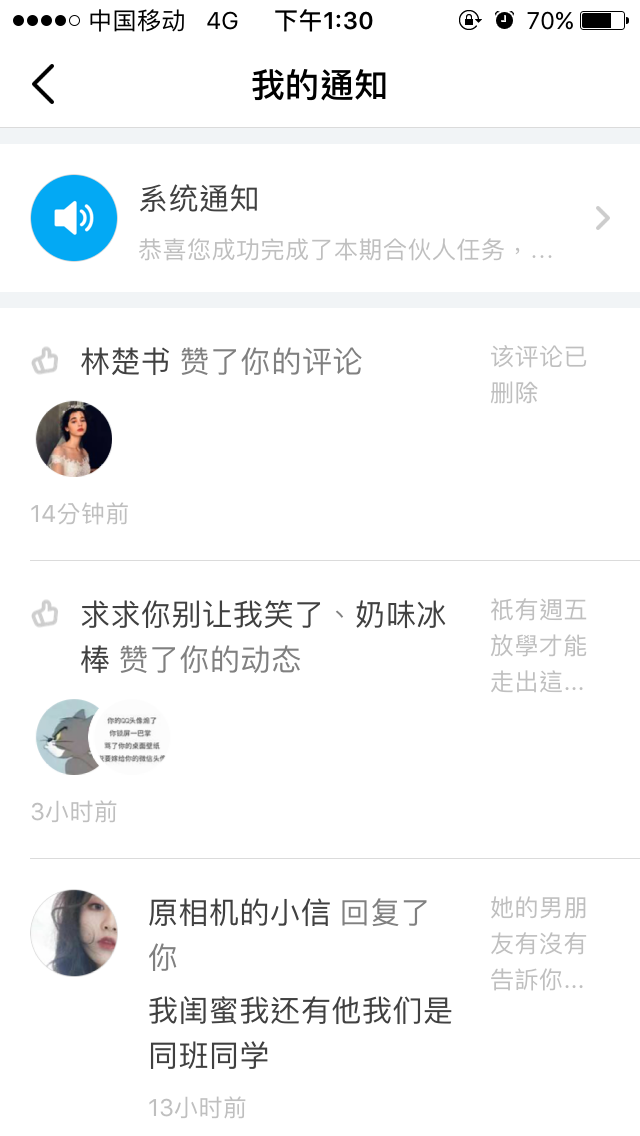The width and height of the screenshot is (640, 1136).
Task: View 林楚书's profile avatar
Action: point(74,439)
